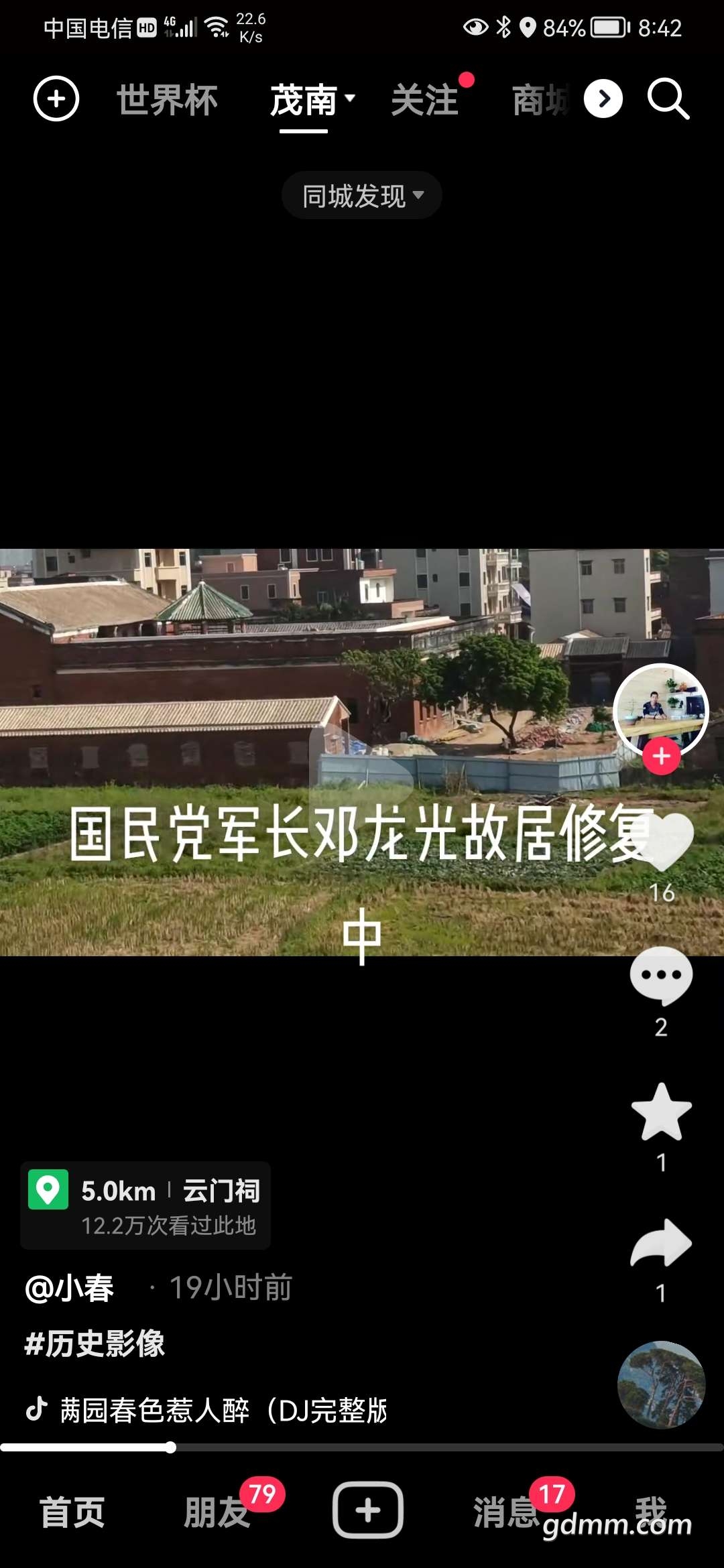Open the 满园春色惹人醉 music track
This screenshot has width=724, height=1568.
223,1410
